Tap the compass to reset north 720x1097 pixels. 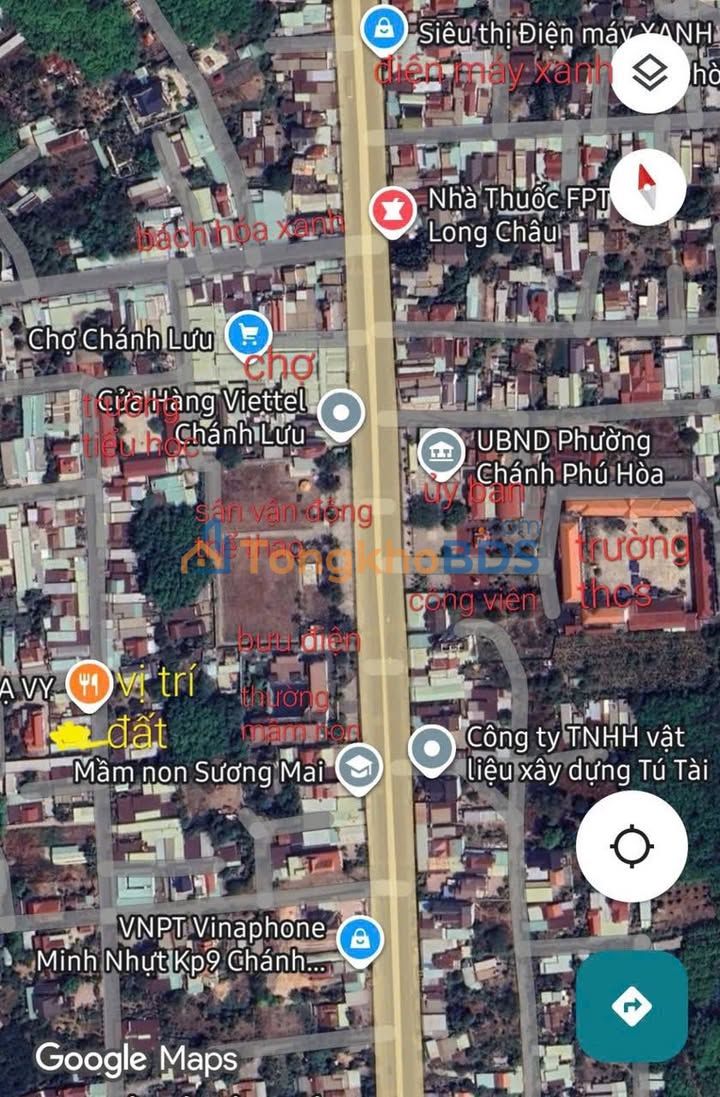click(648, 185)
